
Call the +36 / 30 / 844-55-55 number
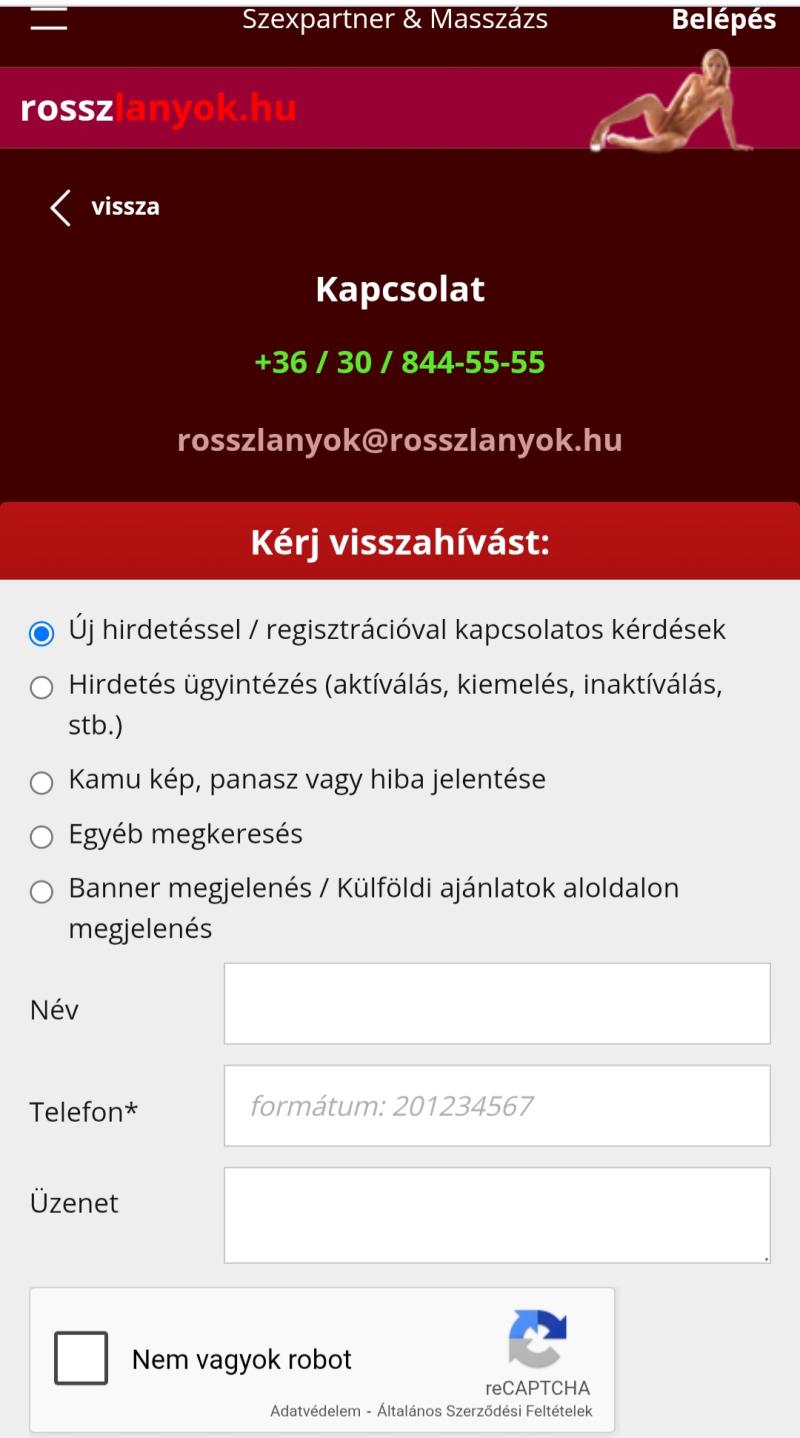tap(400, 362)
